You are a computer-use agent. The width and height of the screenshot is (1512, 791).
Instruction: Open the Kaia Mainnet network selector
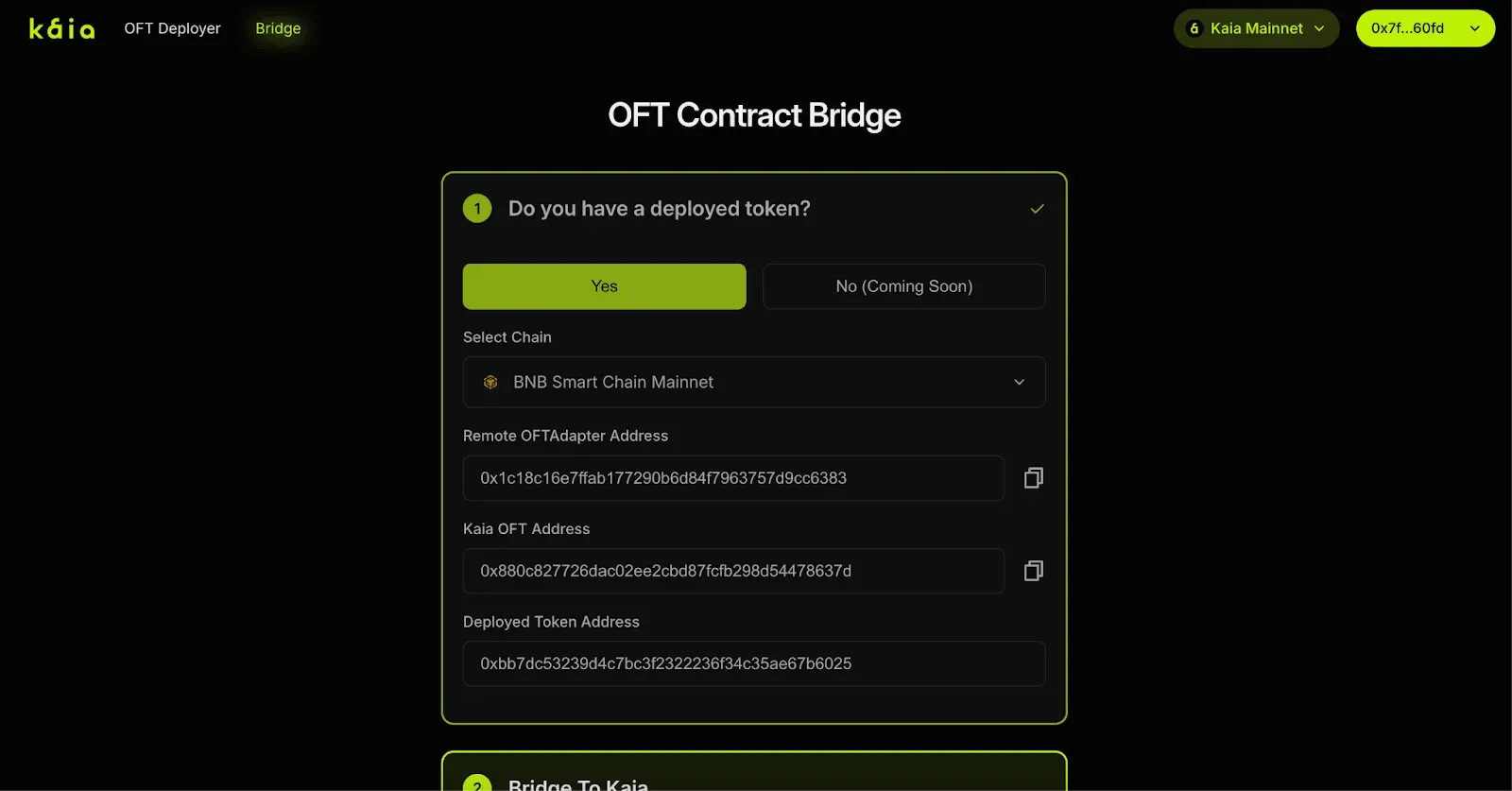(x=1256, y=28)
